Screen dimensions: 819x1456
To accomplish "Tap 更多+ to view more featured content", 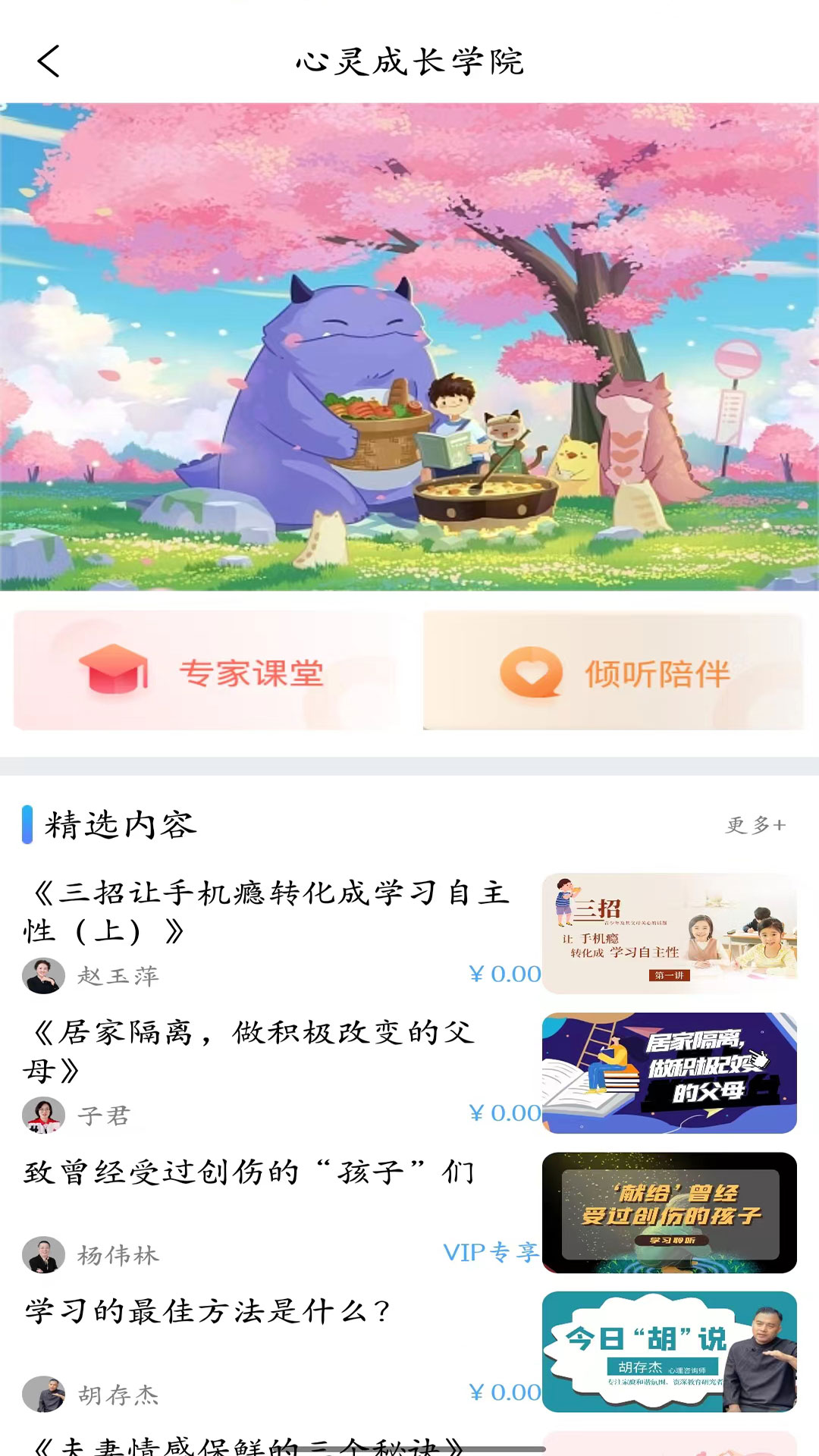I will (755, 824).
